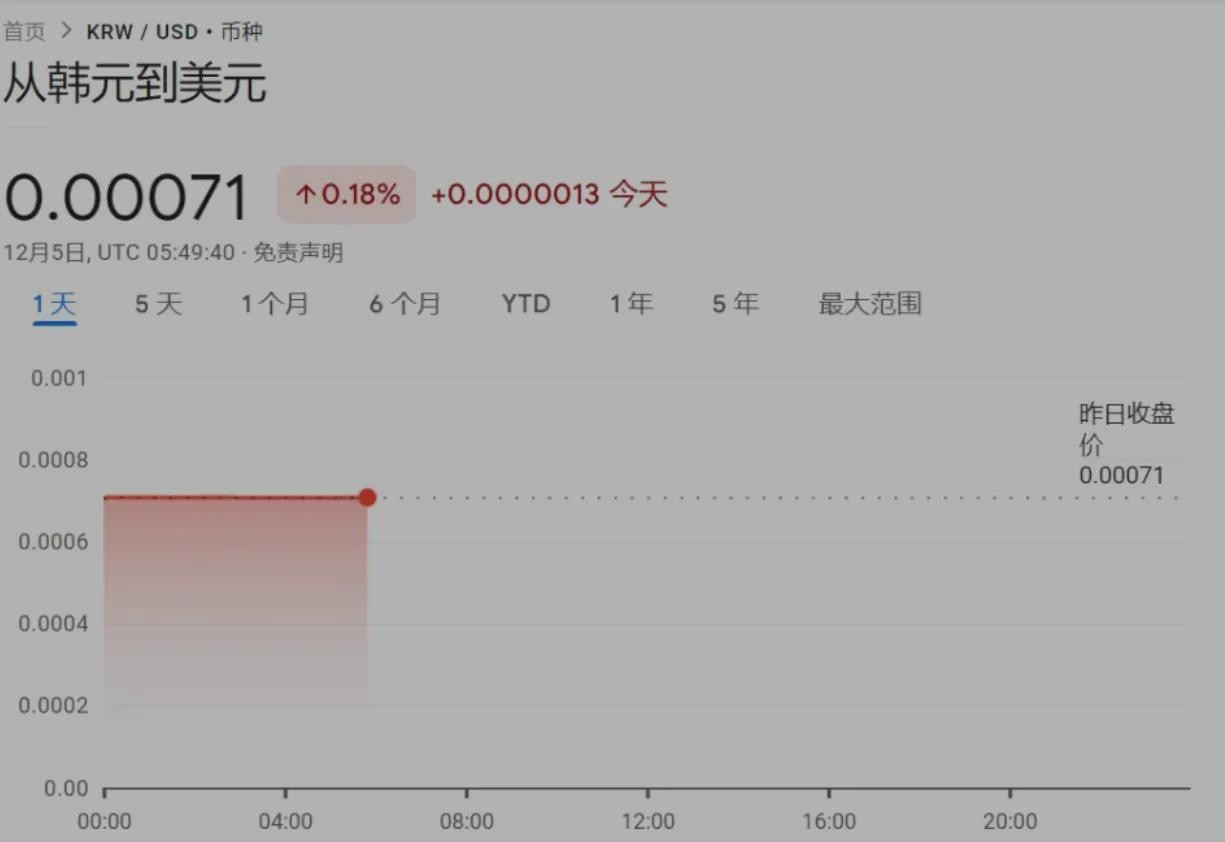This screenshot has width=1225, height=842.
Task: Switch to the 5年 range
Action: coord(735,304)
